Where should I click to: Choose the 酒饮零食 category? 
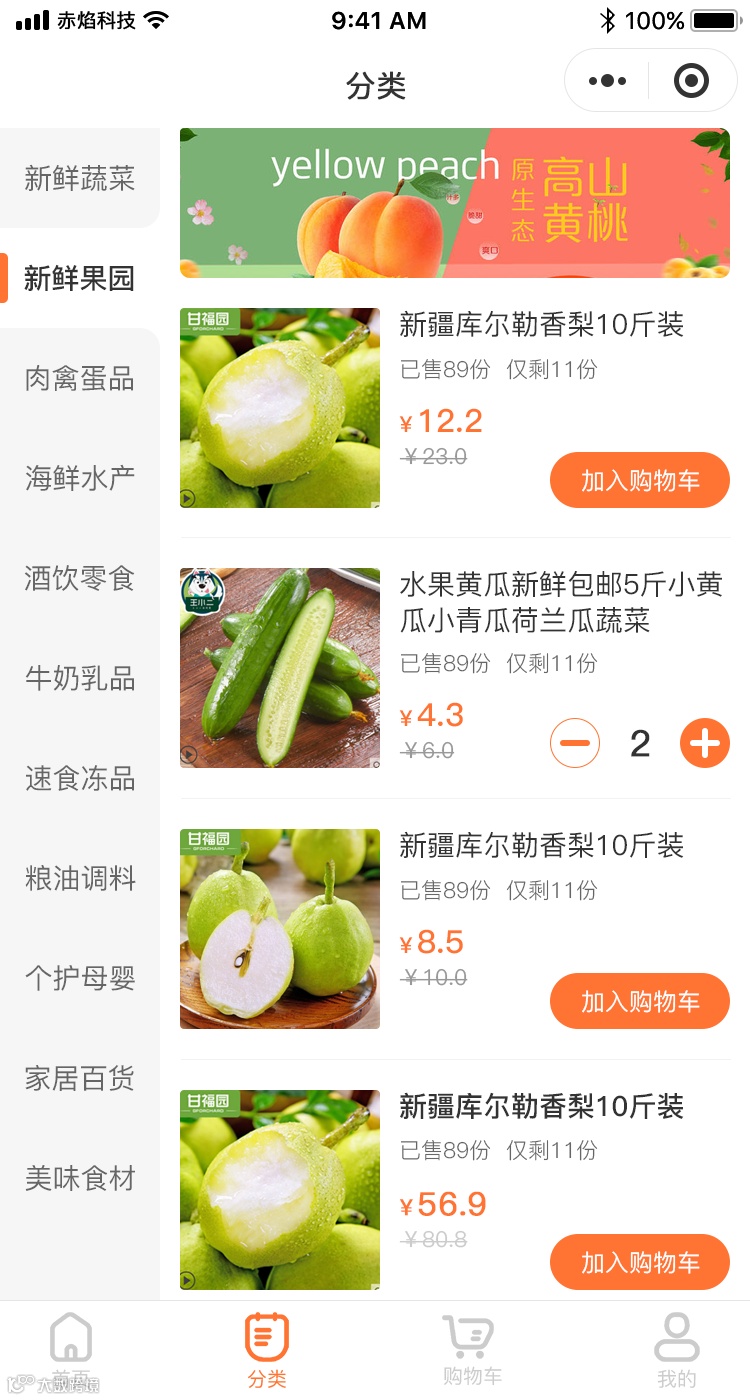[80, 578]
